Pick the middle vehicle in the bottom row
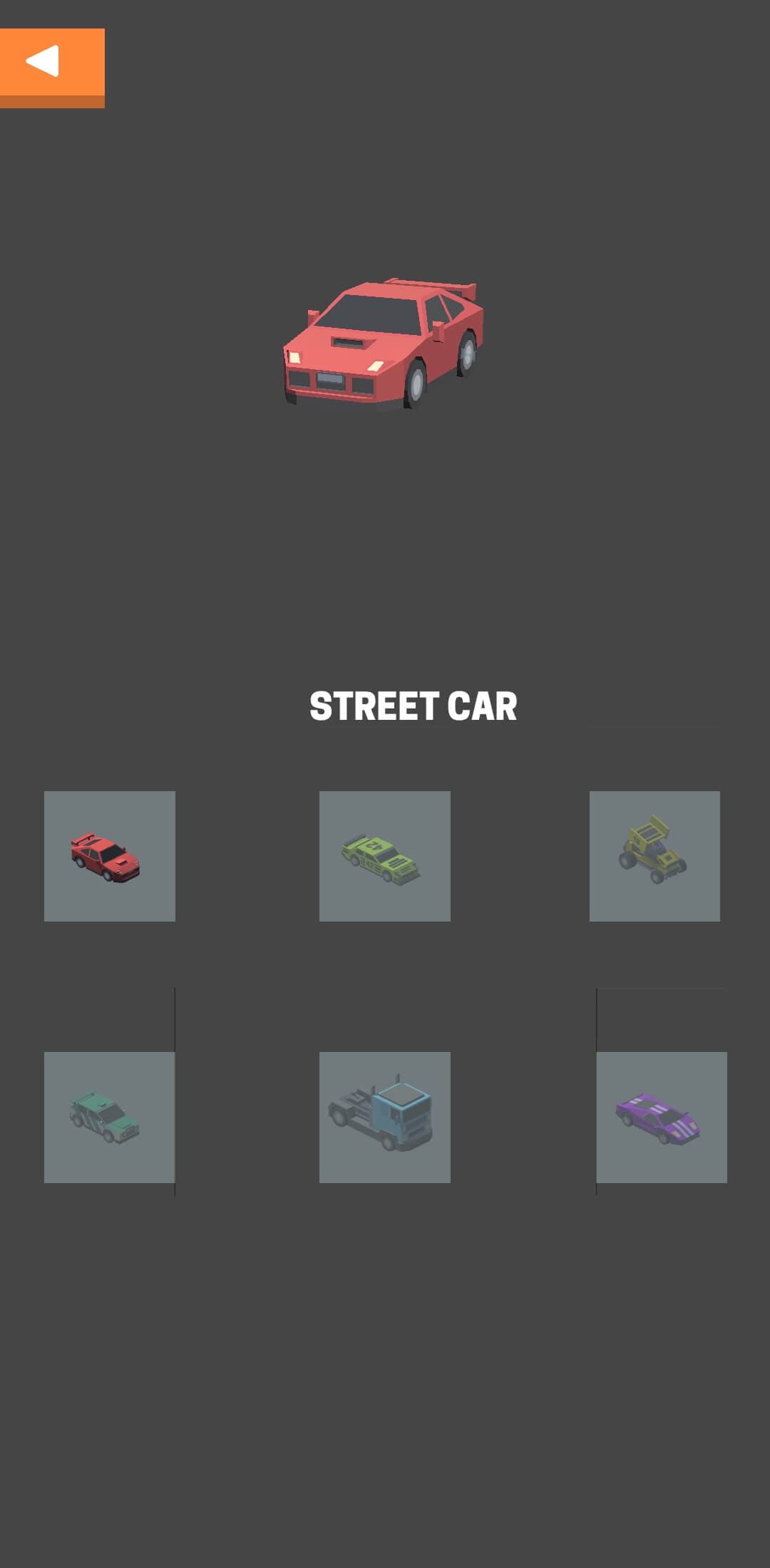The width and height of the screenshot is (770, 1568). (385, 1117)
